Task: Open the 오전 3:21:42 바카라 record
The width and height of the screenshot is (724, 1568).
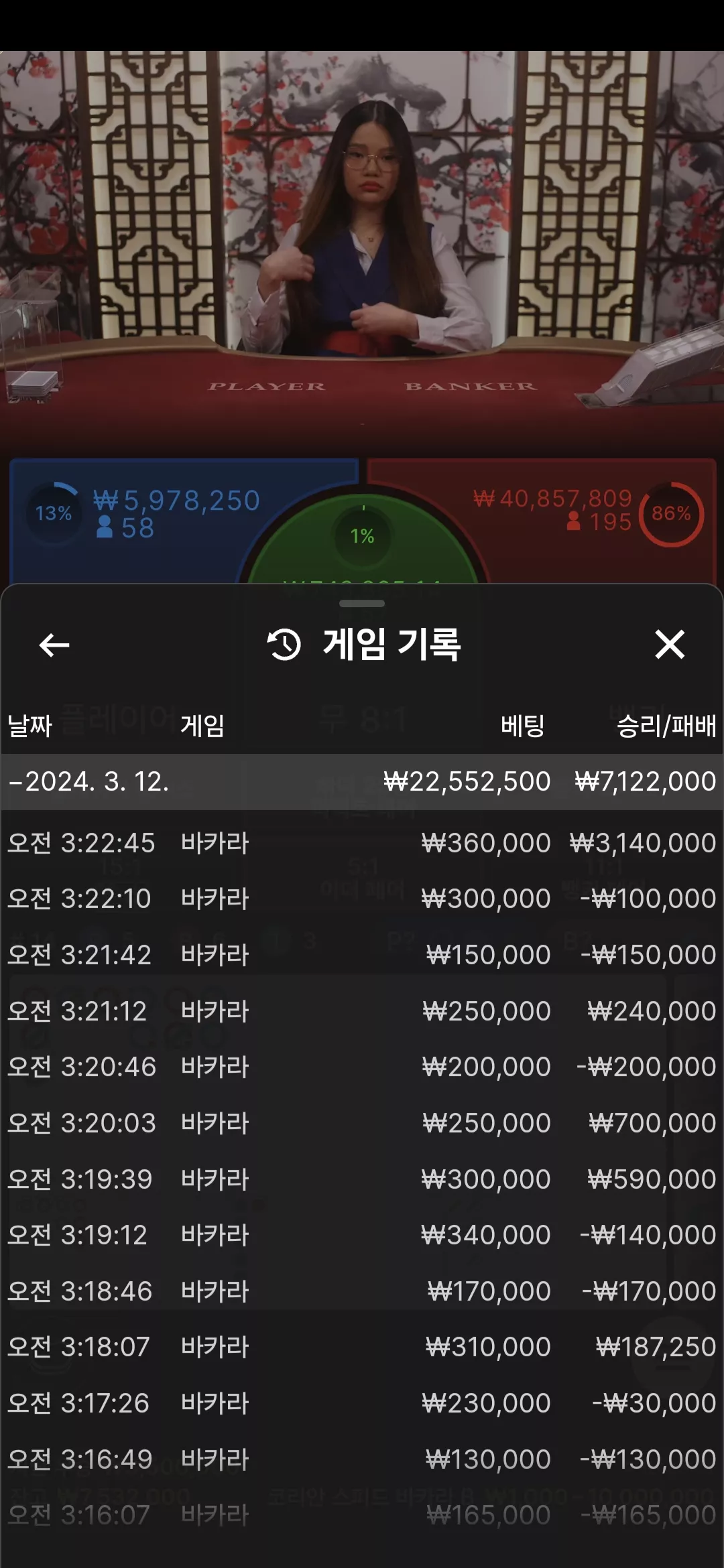Action: tap(362, 955)
